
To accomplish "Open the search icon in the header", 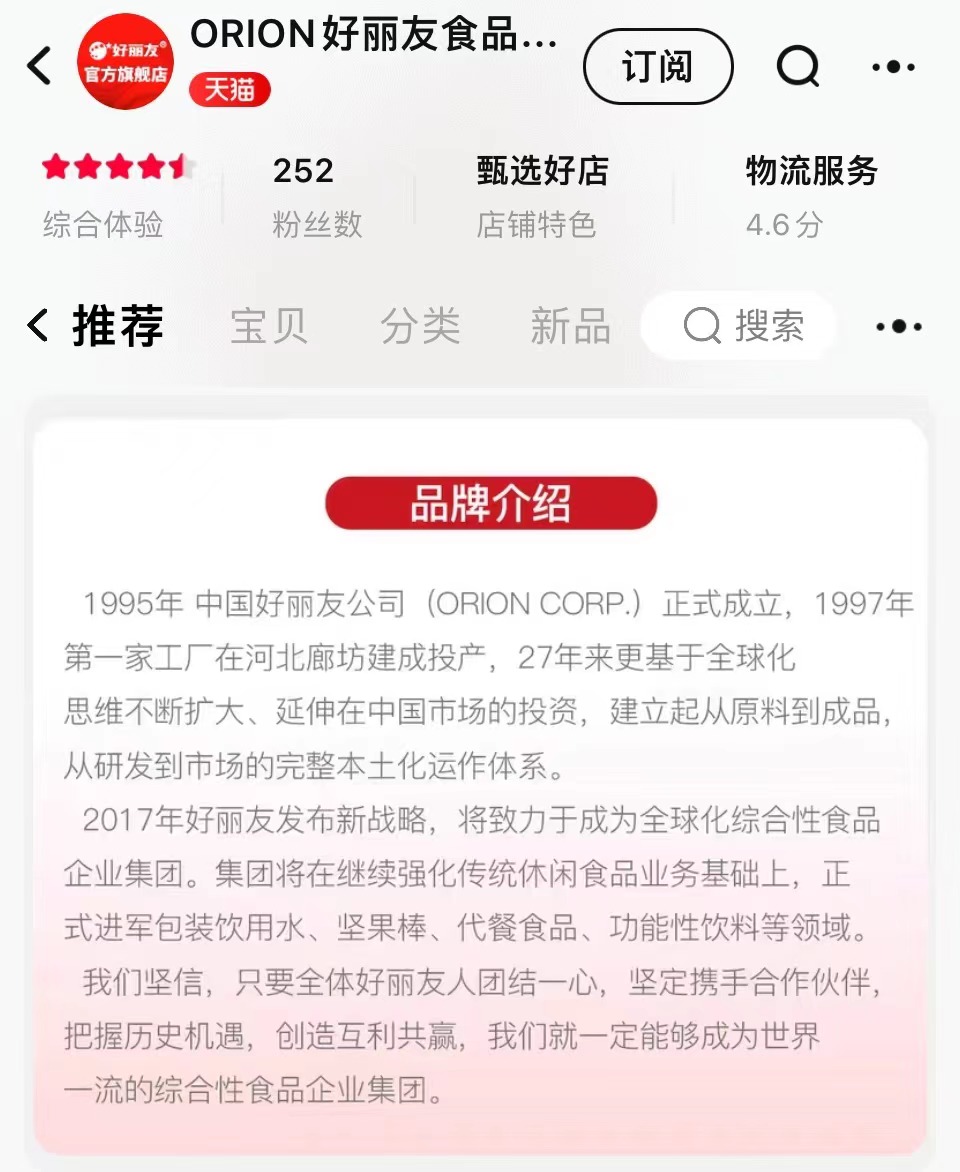I will pyautogui.click(x=797, y=67).
